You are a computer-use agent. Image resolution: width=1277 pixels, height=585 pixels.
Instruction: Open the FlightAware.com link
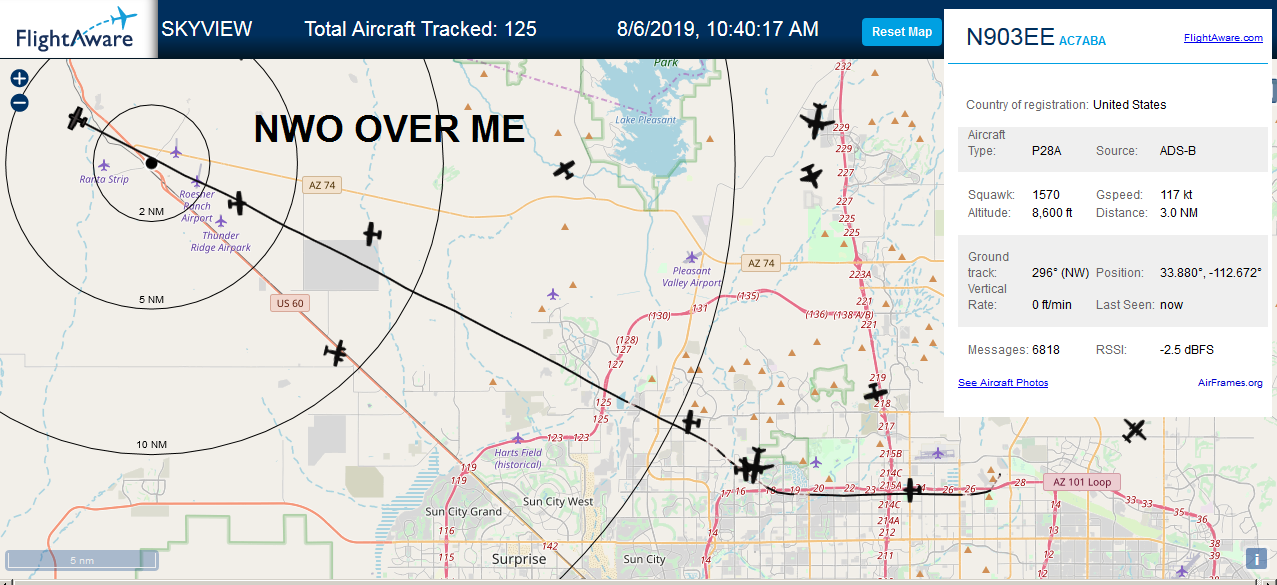[x=1223, y=38]
